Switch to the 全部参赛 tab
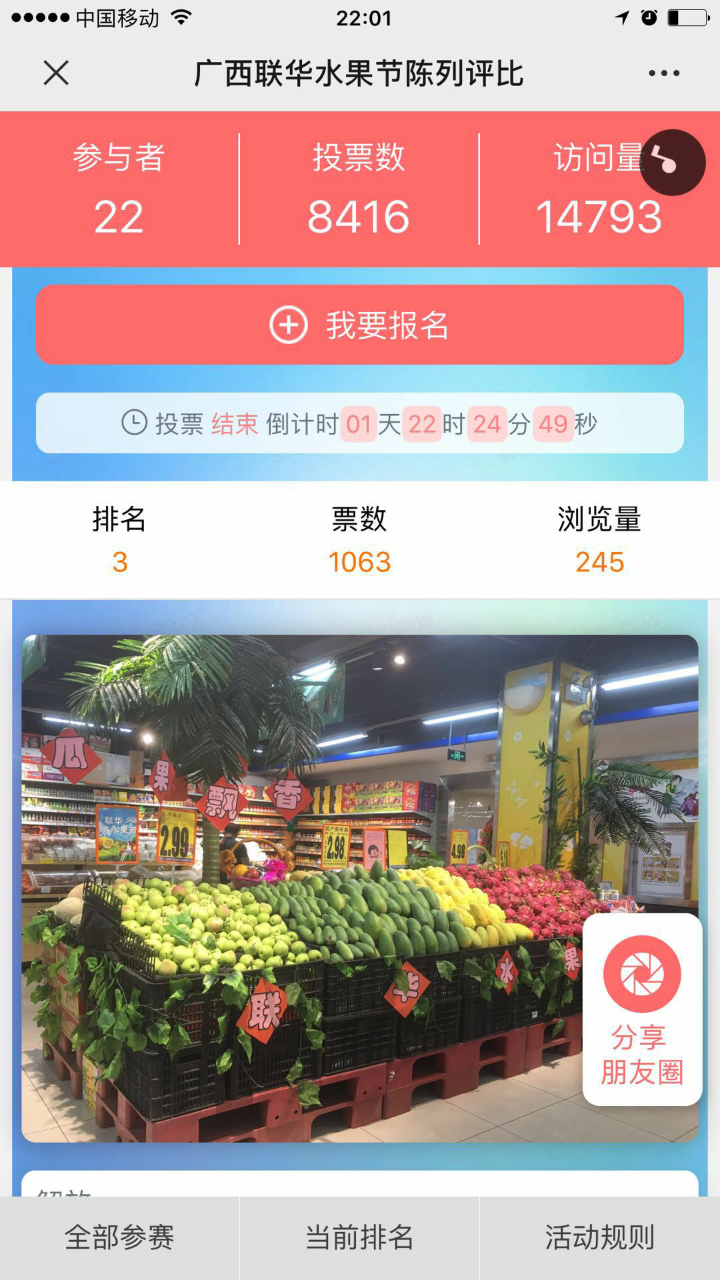This screenshot has width=720, height=1280. pyautogui.click(x=120, y=1238)
